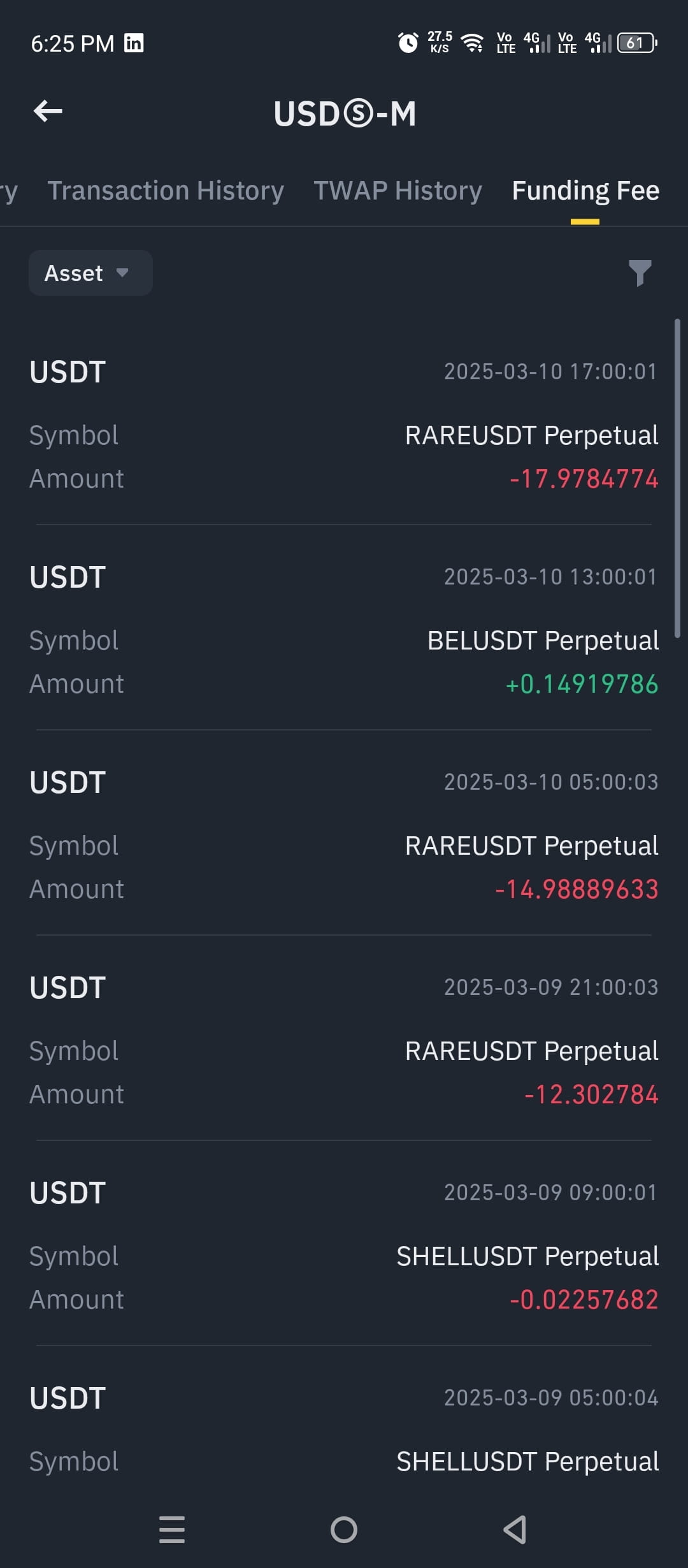Select the Funding Fee tab

(585, 191)
